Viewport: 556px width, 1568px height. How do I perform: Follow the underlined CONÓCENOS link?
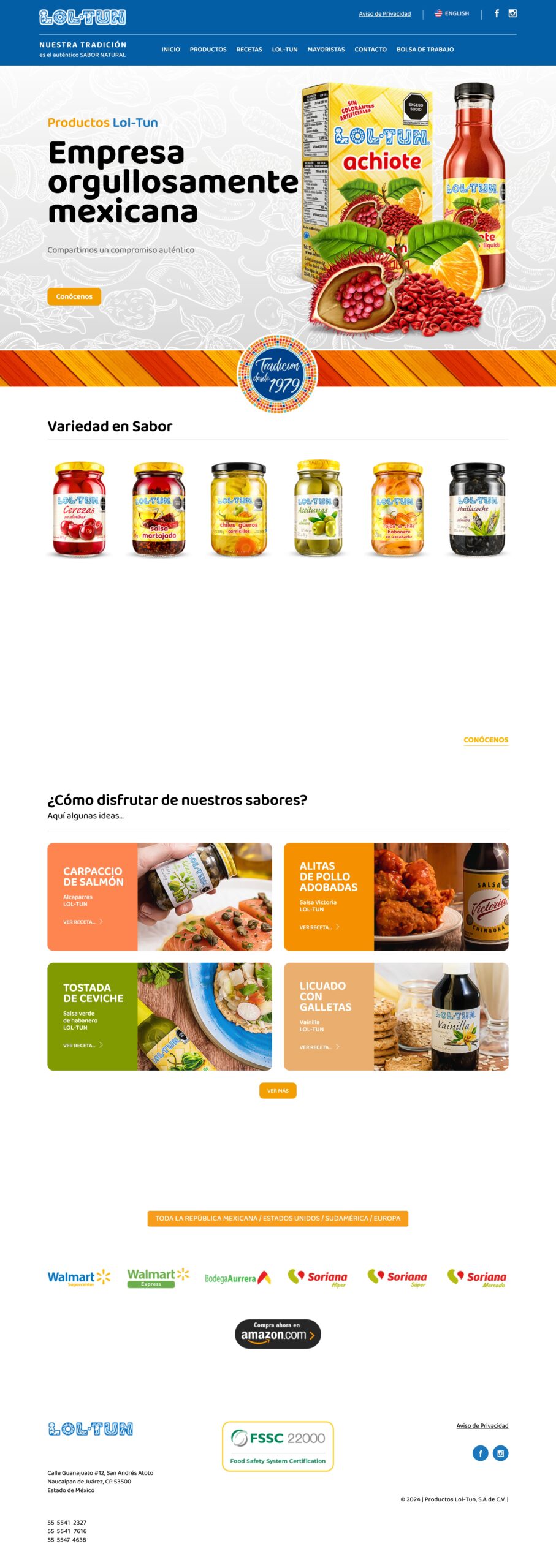pyautogui.click(x=486, y=739)
